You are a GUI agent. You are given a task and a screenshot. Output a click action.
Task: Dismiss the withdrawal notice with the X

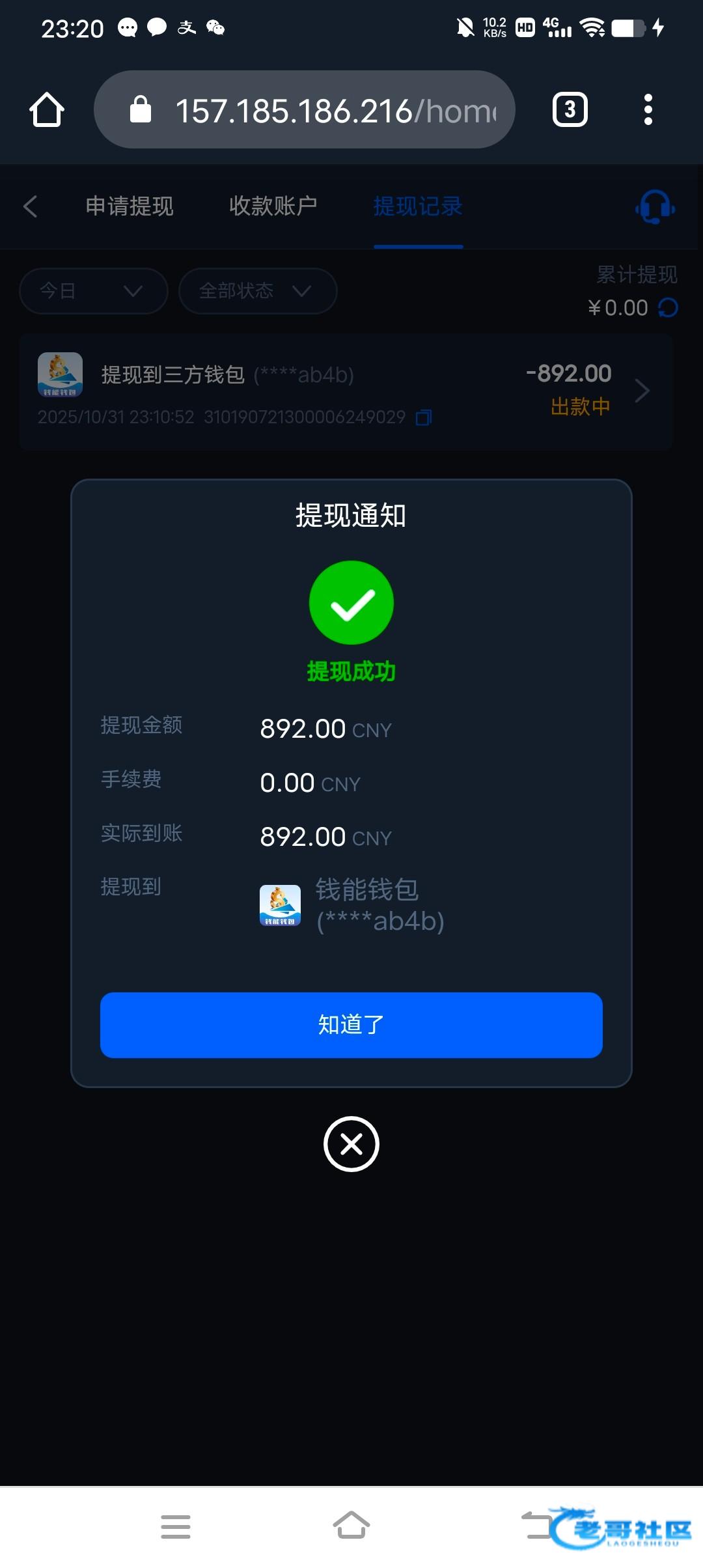point(351,1144)
